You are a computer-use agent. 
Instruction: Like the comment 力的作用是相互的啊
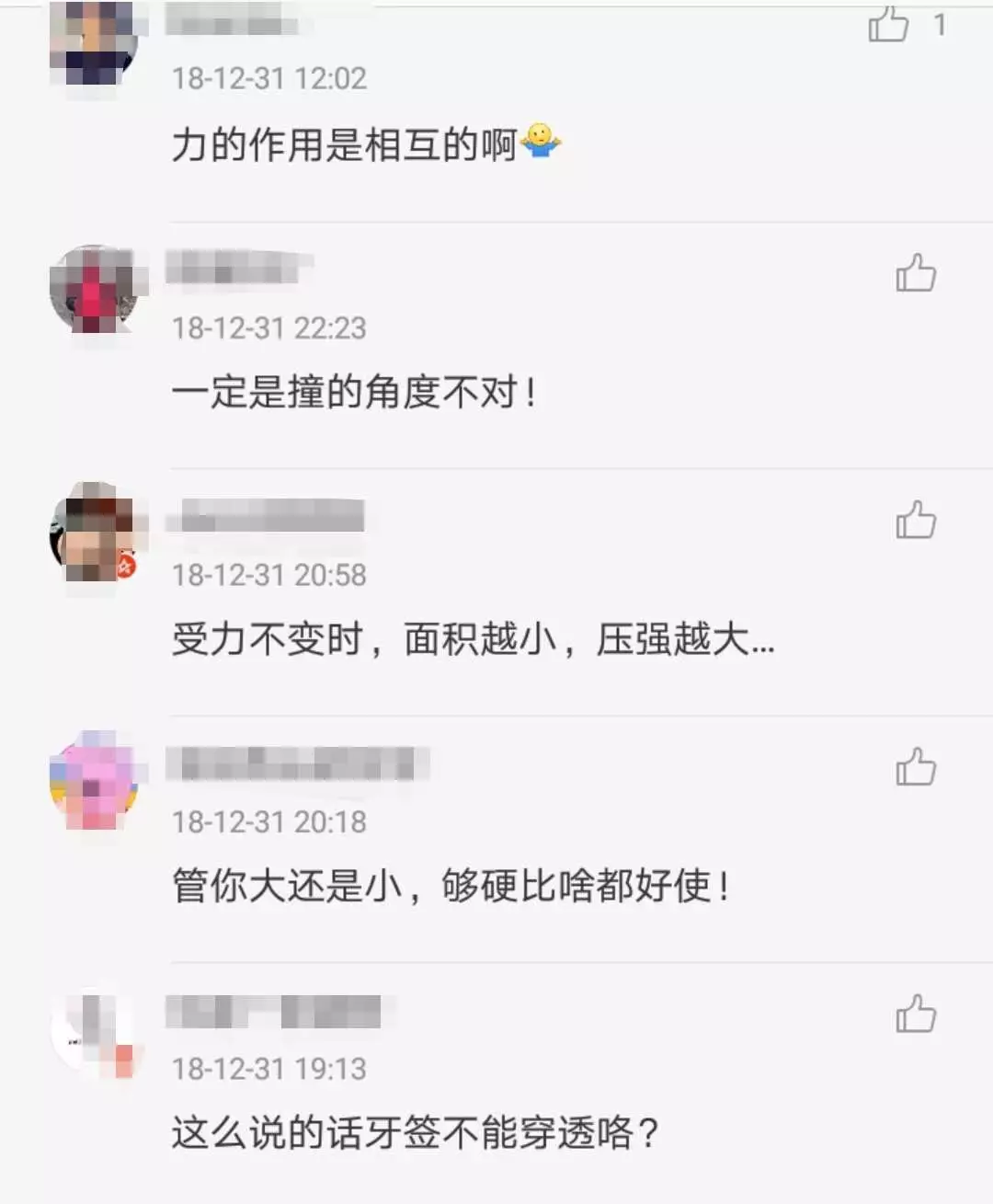point(888,25)
